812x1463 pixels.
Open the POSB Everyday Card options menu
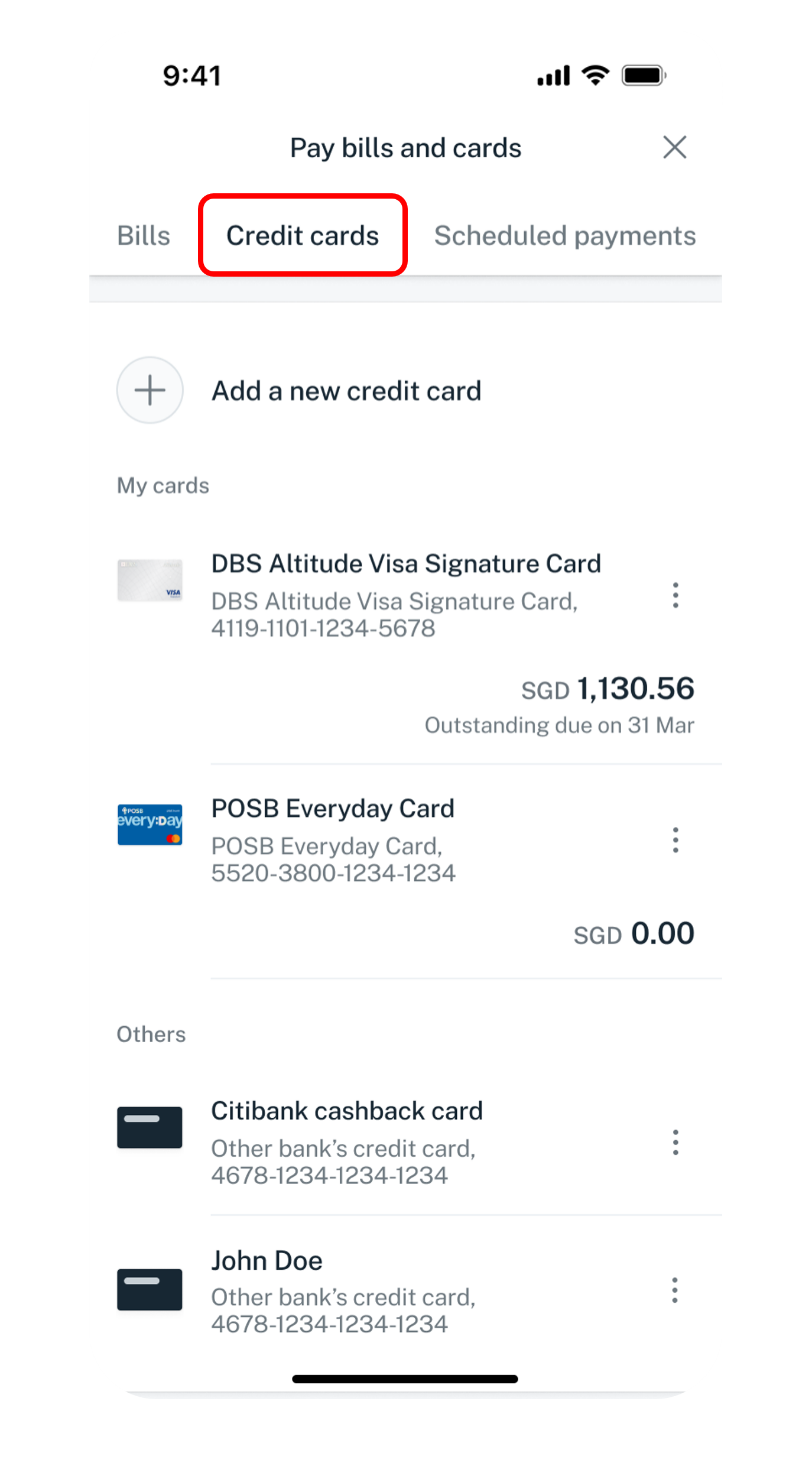[x=675, y=841]
